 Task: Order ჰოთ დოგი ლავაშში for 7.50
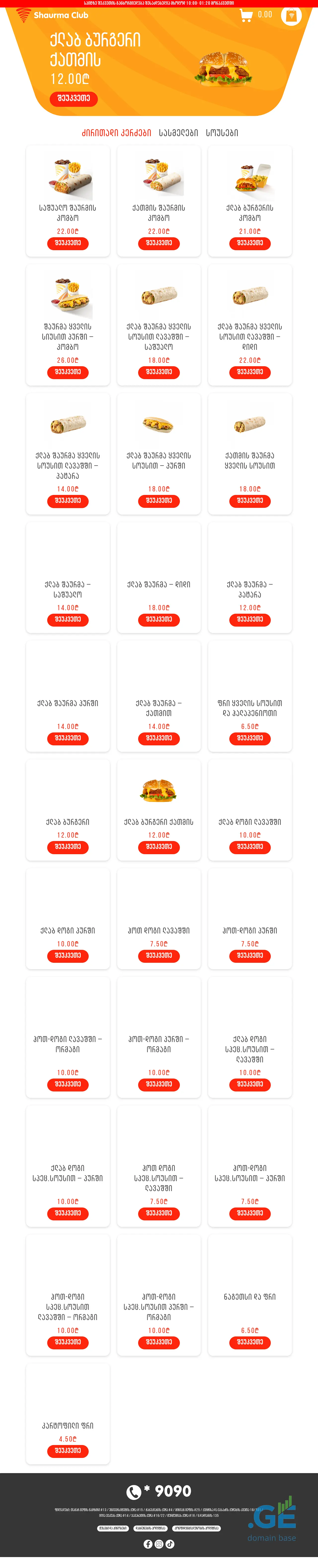[x=159, y=956]
